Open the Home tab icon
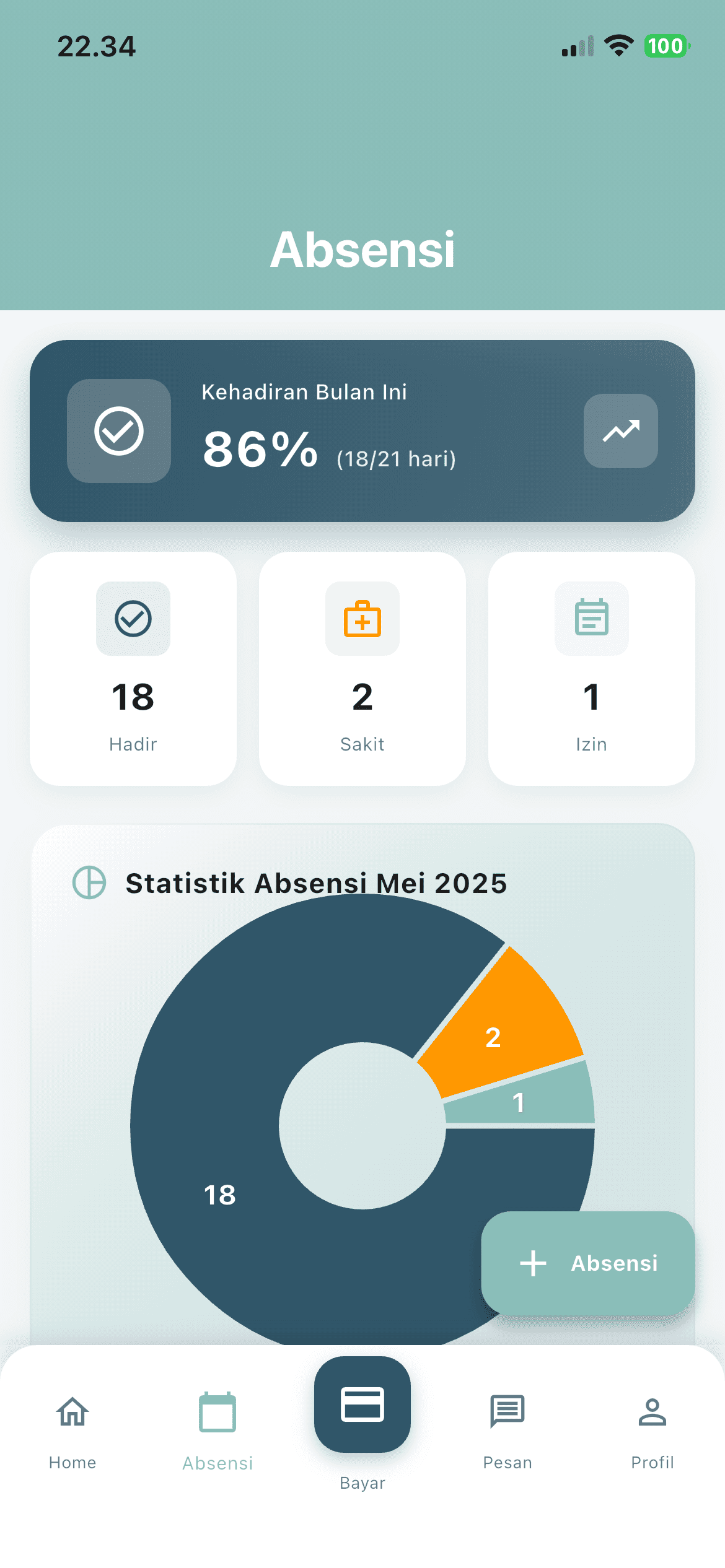 72,1414
